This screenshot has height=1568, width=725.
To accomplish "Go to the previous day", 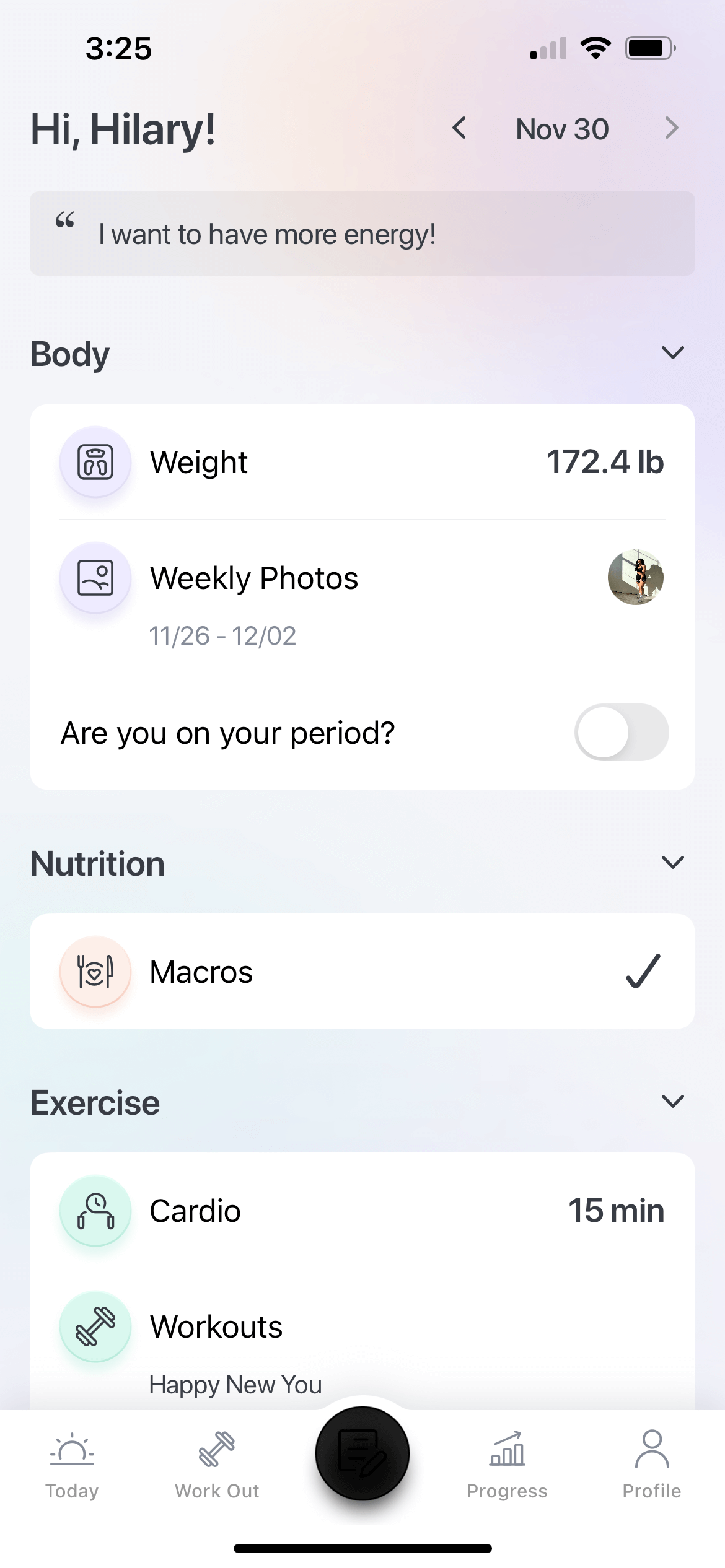I will point(459,129).
